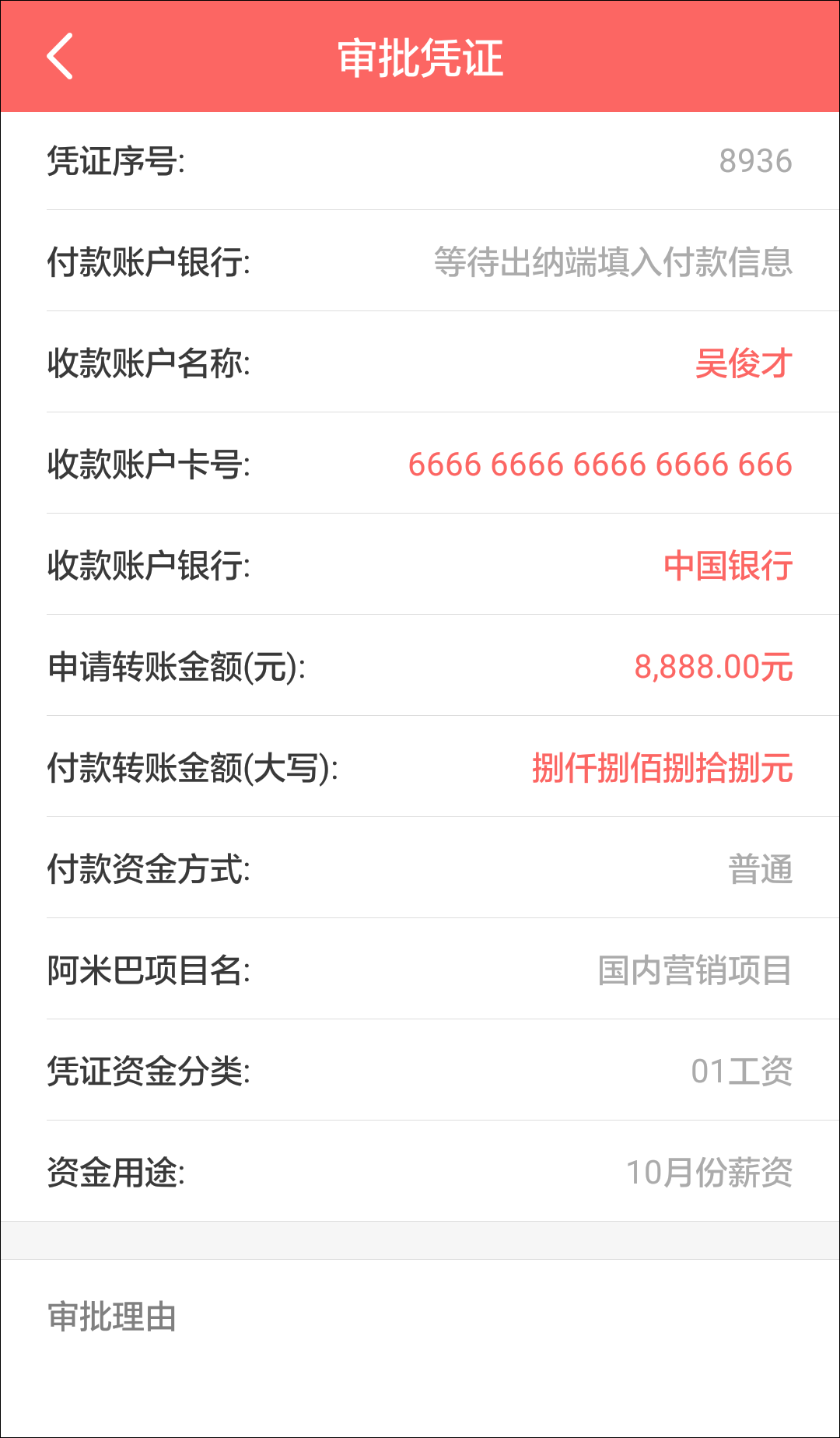This screenshot has height=1438, width=840.
Task: Select the 凭证序号 label row
Action: point(117,161)
